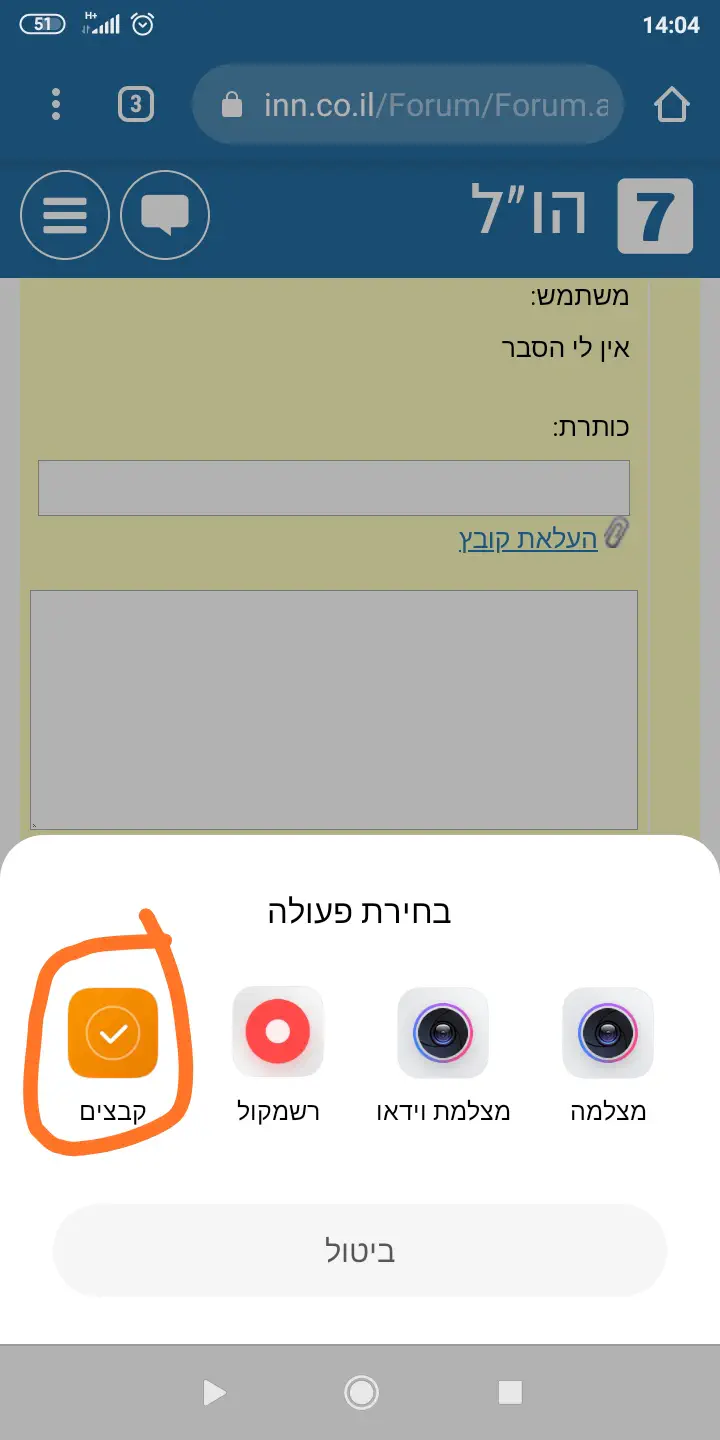720x1440 pixels.
Task: Choose the קבצים files option
Action: coord(113,1033)
